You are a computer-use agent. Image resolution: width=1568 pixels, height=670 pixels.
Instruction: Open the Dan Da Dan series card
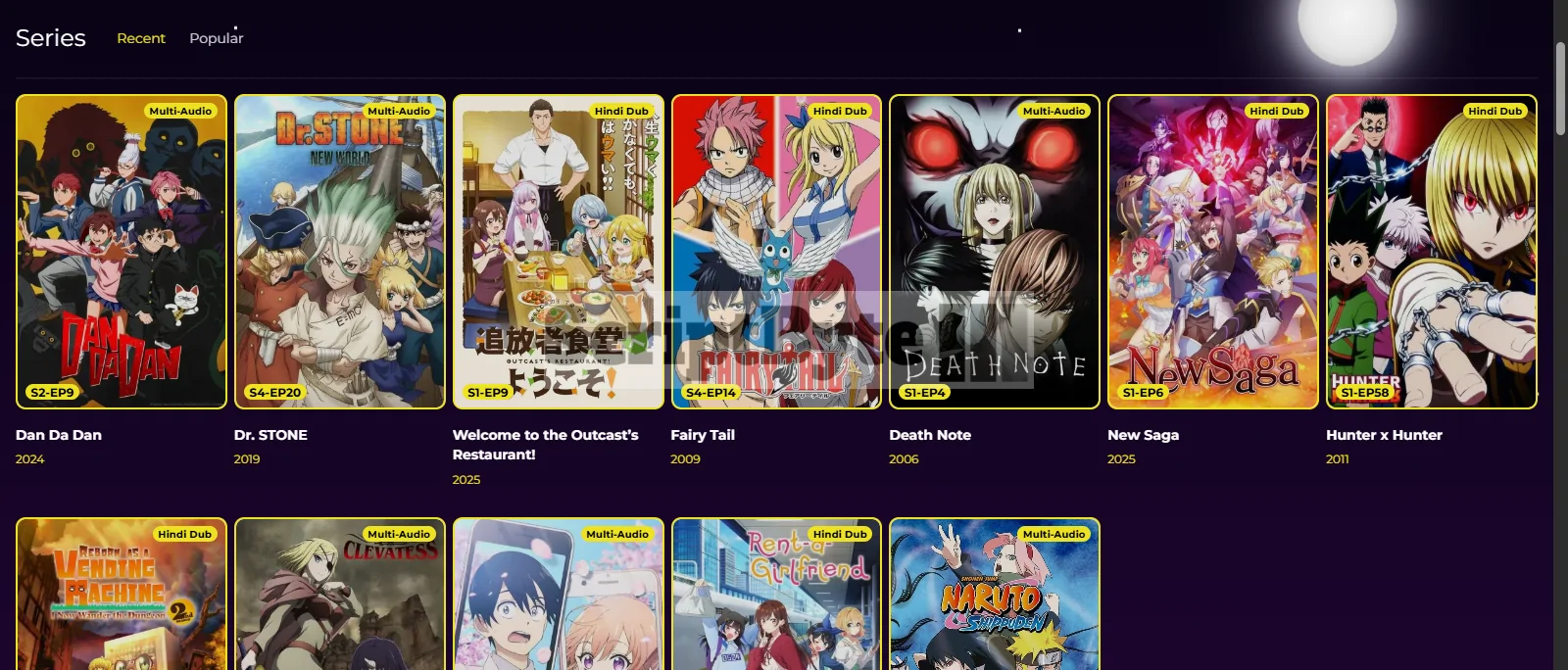pyautogui.click(x=122, y=252)
